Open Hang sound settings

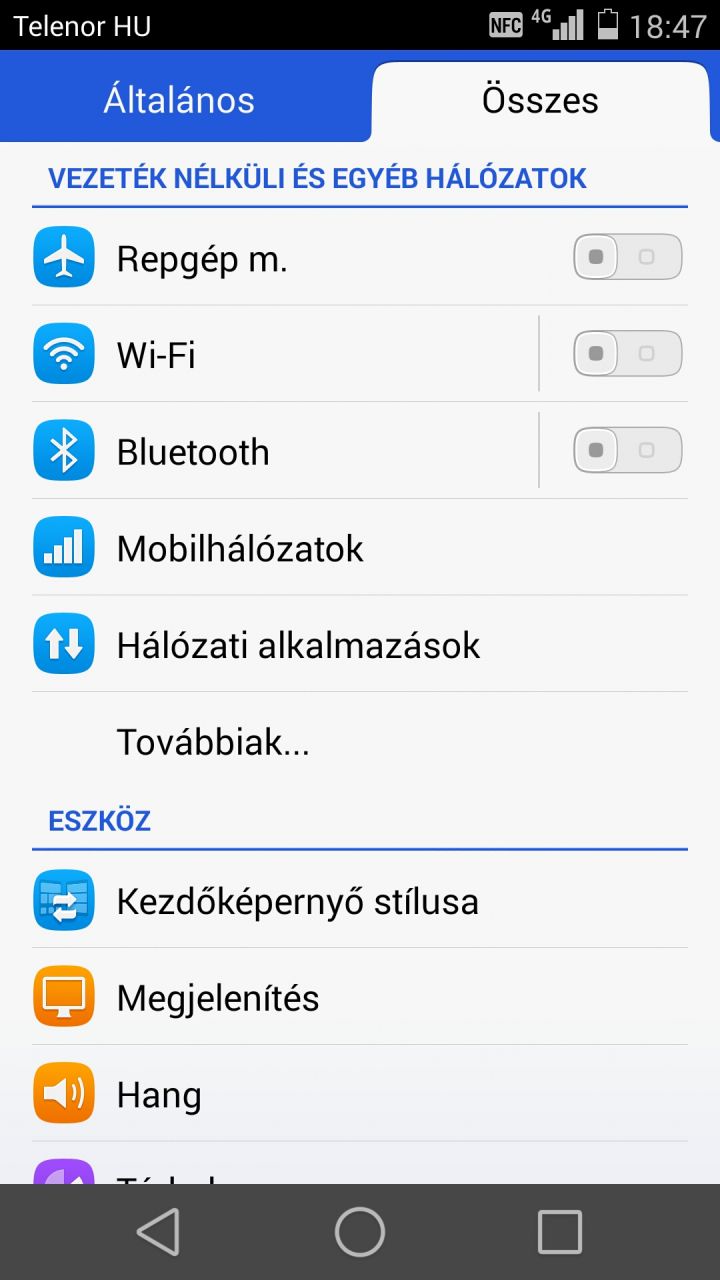coord(360,1095)
